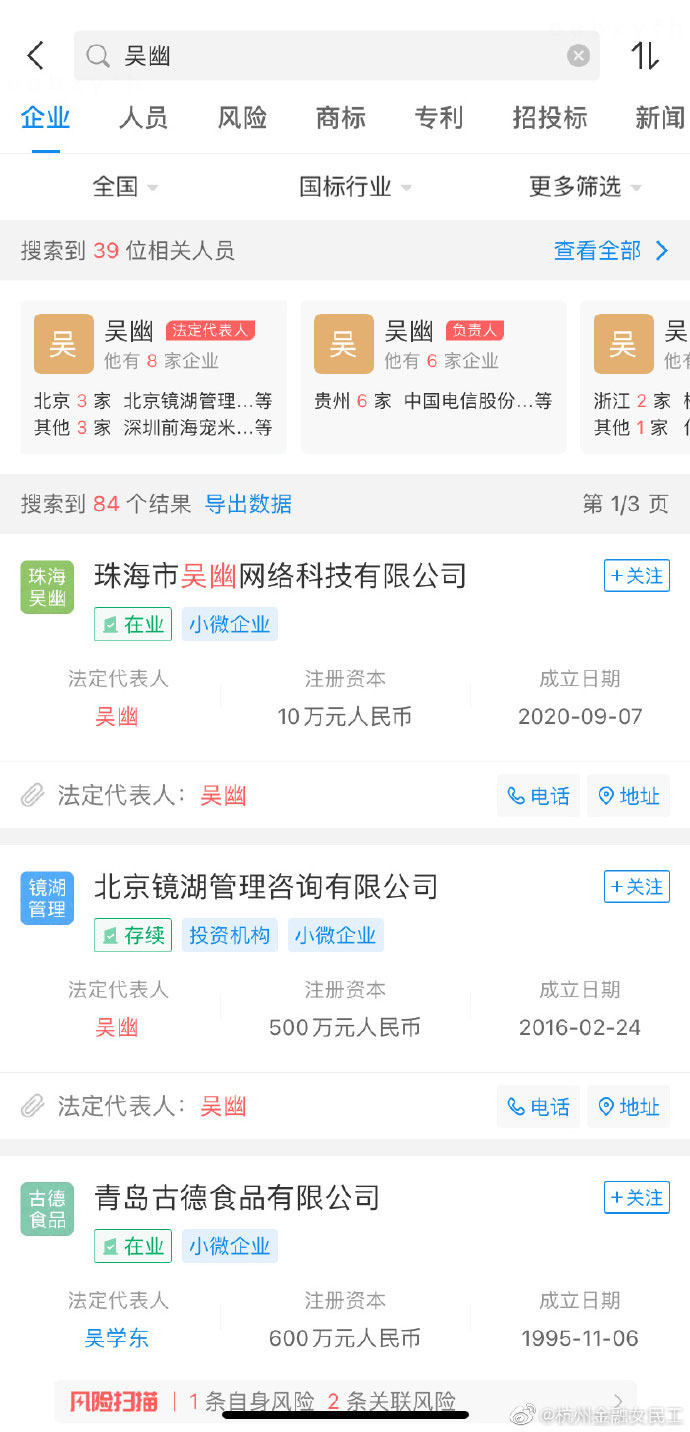Follow 青岛古德食品有限公司
Image resolution: width=690 pixels, height=1432 pixels.
tap(636, 1198)
